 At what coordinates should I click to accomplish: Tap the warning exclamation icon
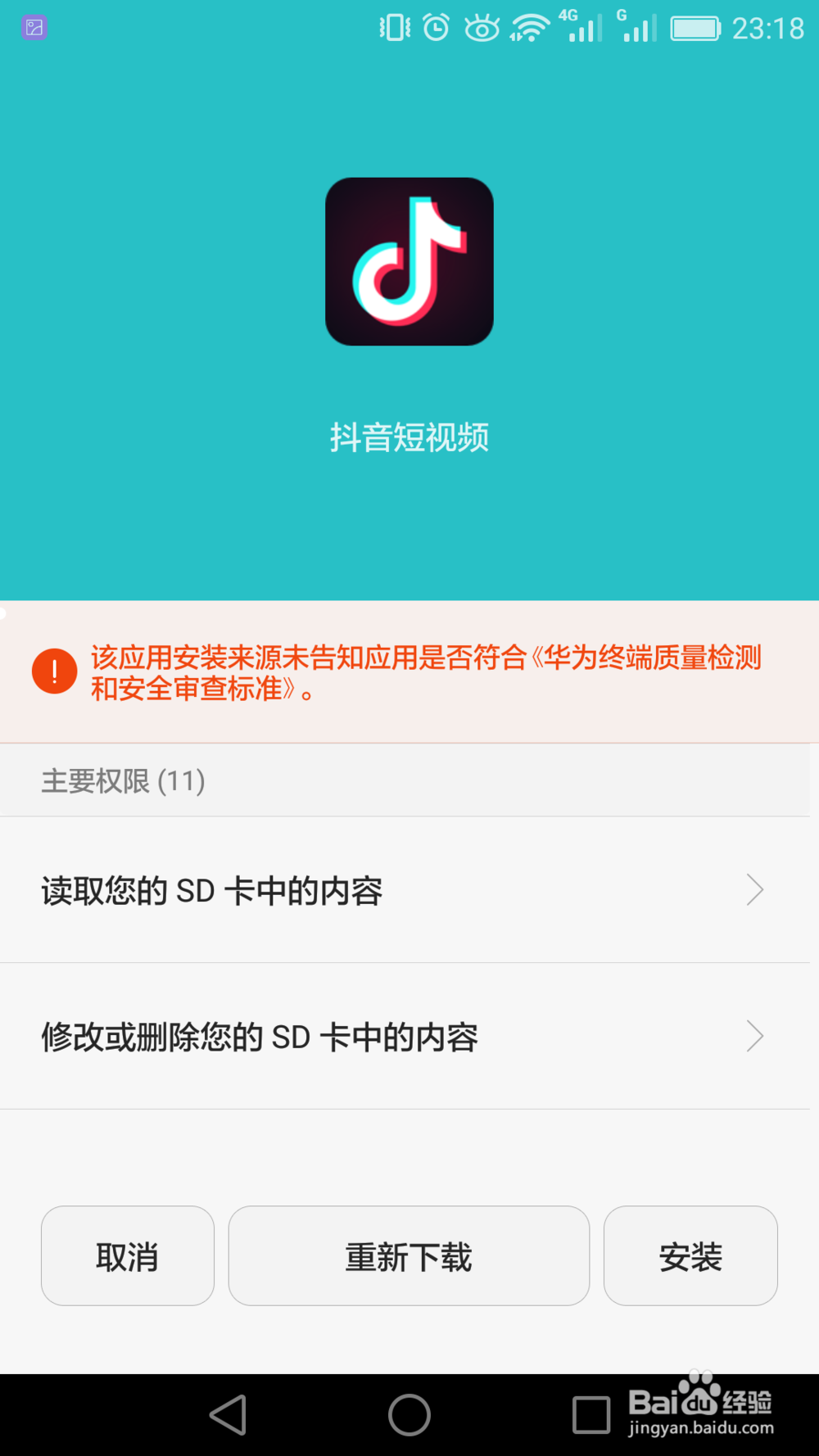coord(52,671)
